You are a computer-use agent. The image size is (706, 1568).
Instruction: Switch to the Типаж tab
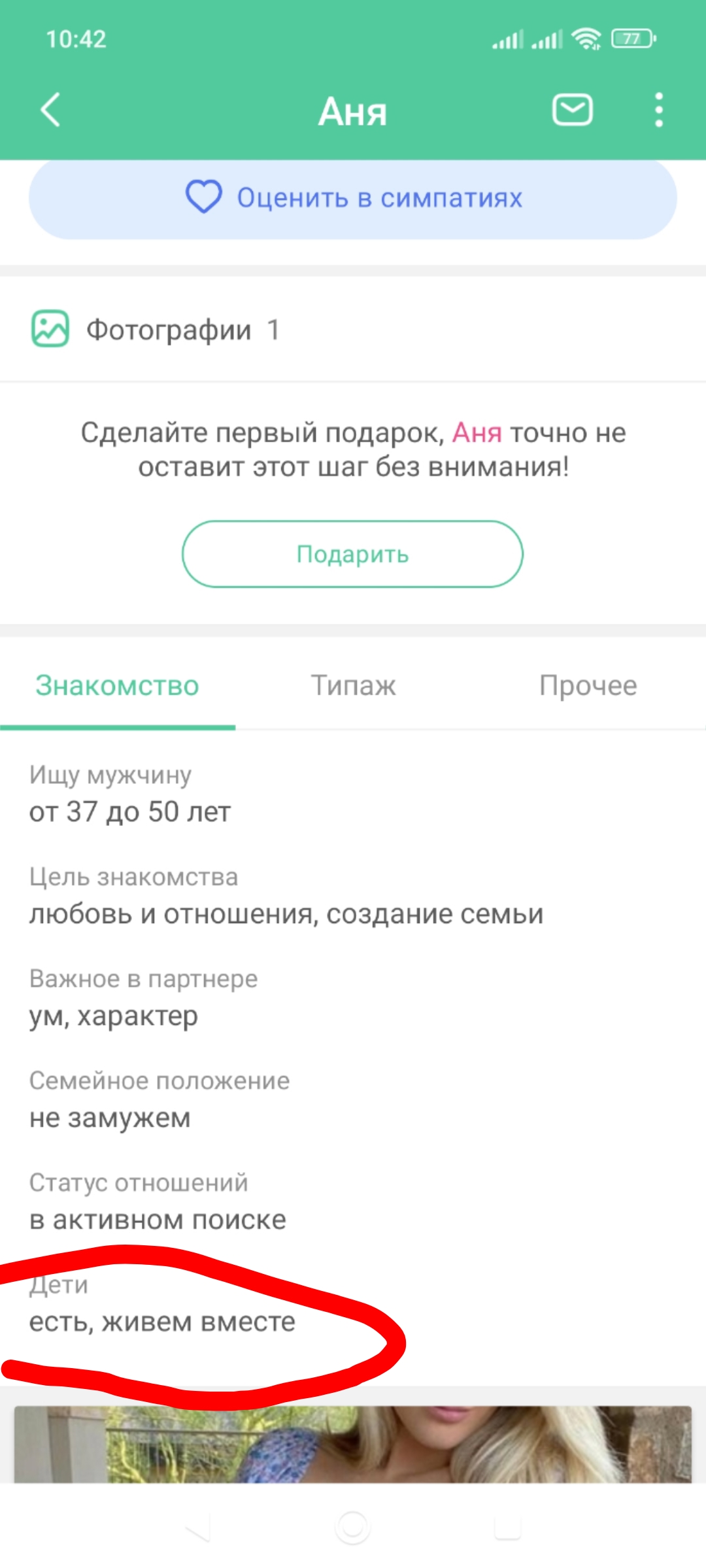tap(353, 686)
